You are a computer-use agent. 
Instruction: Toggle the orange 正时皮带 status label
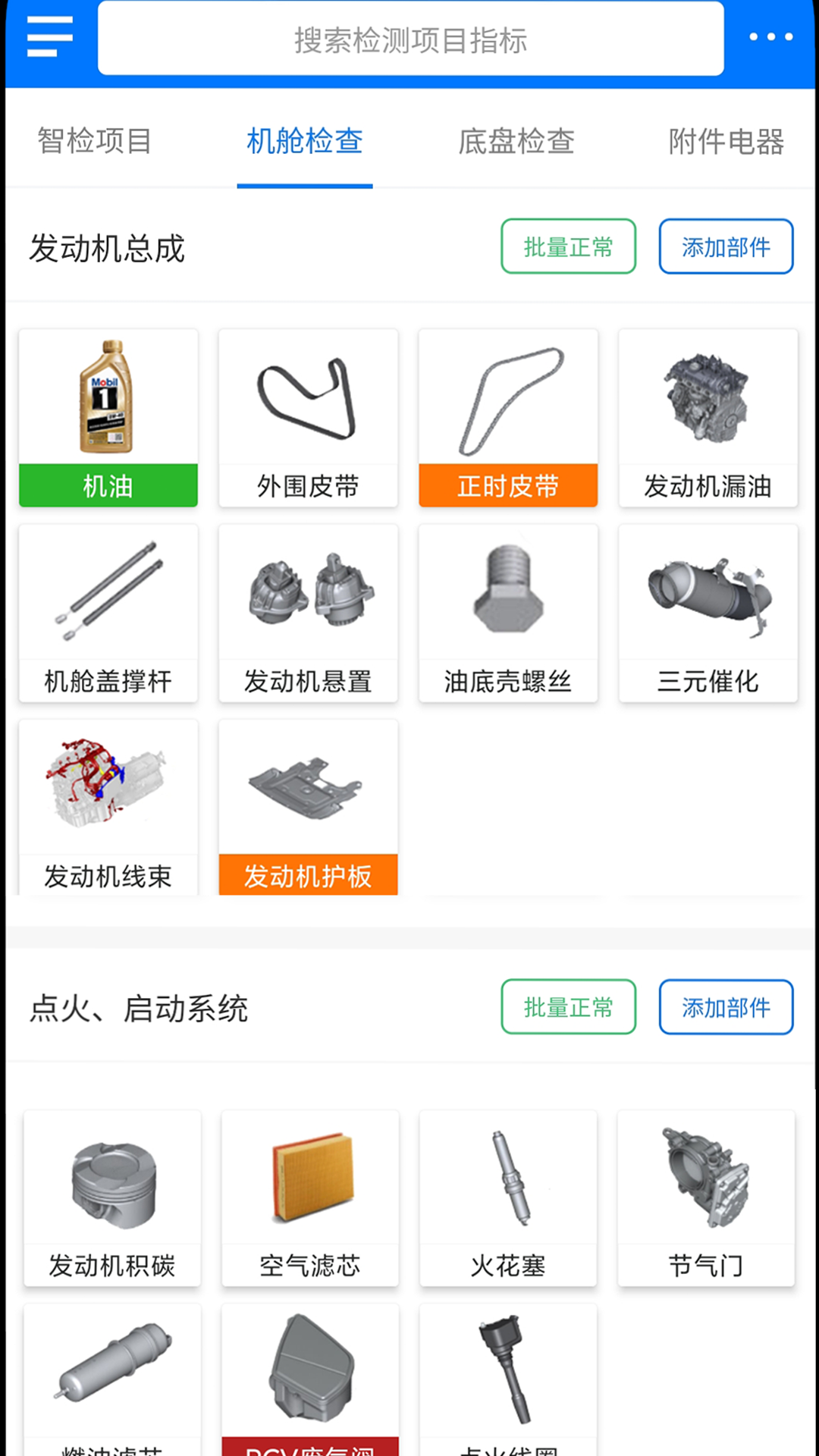tap(508, 486)
